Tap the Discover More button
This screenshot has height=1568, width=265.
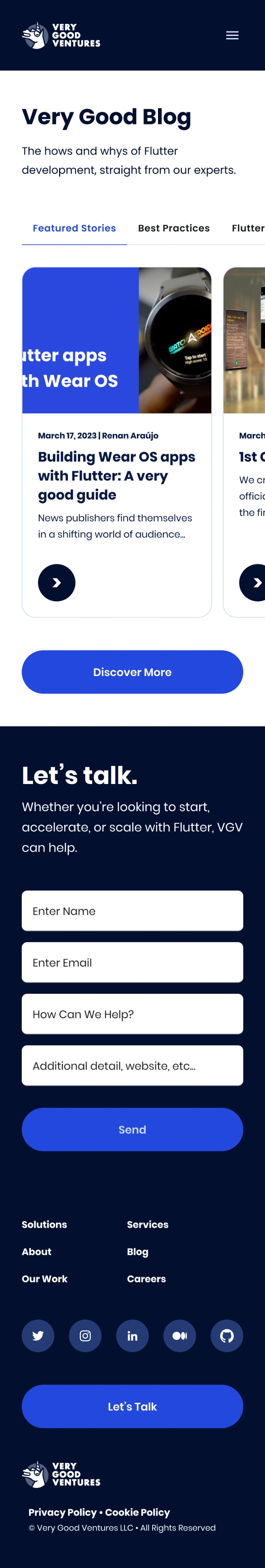click(132, 672)
